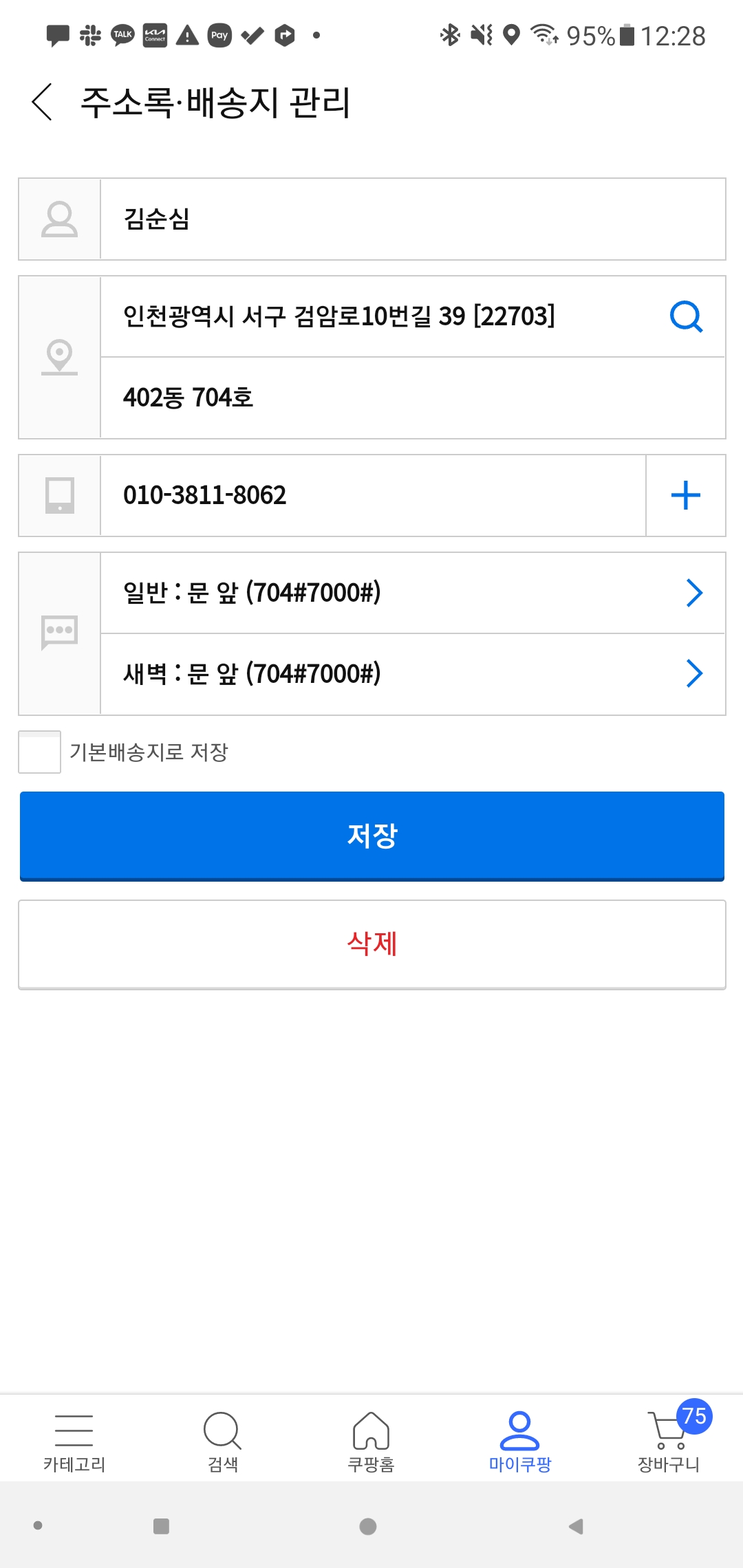Image resolution: width=743 pixels, height=1568 pixels.
Task: Save the address with 저장
Action: tap(371, 836)
